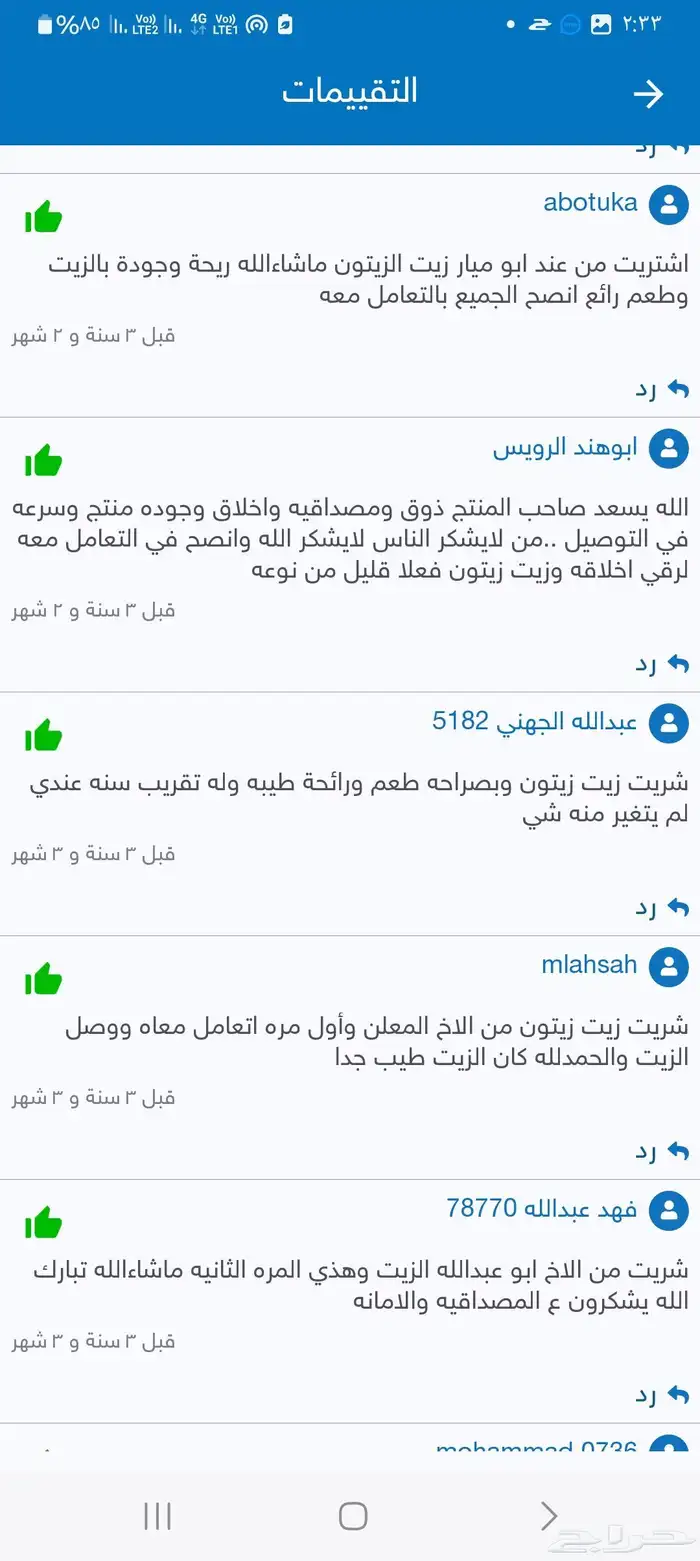The image size is (700, 1561).
Task: View فهد عبدالله 78770 profile
Action: coord(542,1209)
